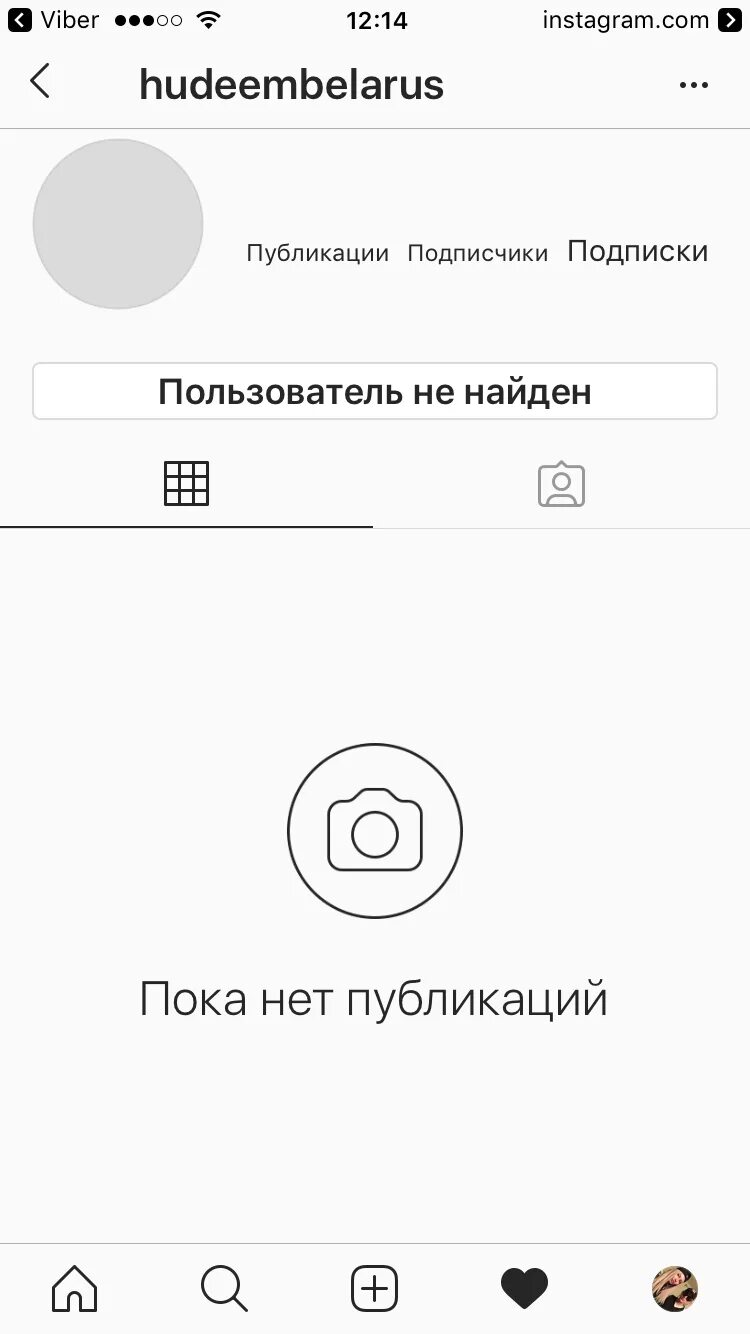Switch to the tagged photos tab
750x1334 pixels.
tap(561, 484)
